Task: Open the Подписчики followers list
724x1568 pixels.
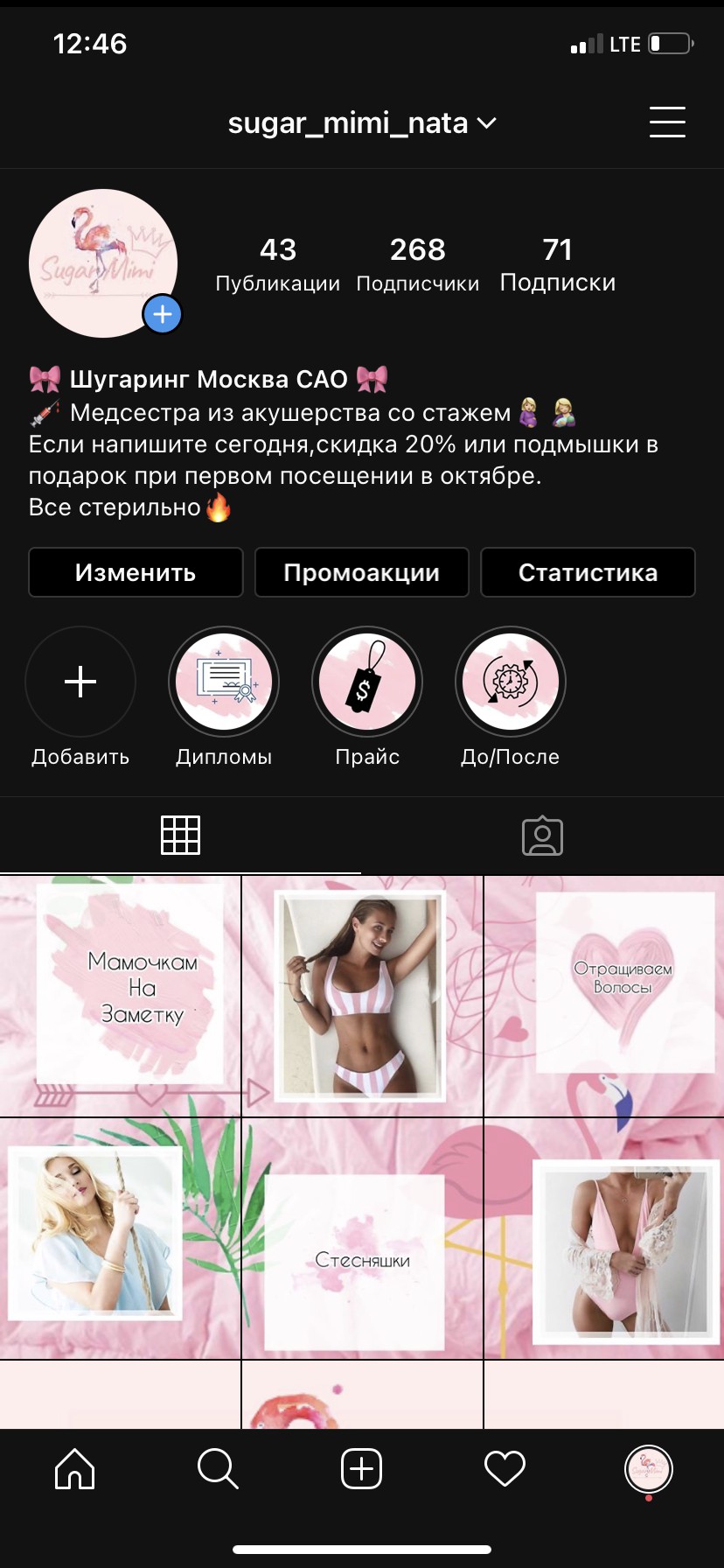Action: pyautogui.click(x=418, y=264)
